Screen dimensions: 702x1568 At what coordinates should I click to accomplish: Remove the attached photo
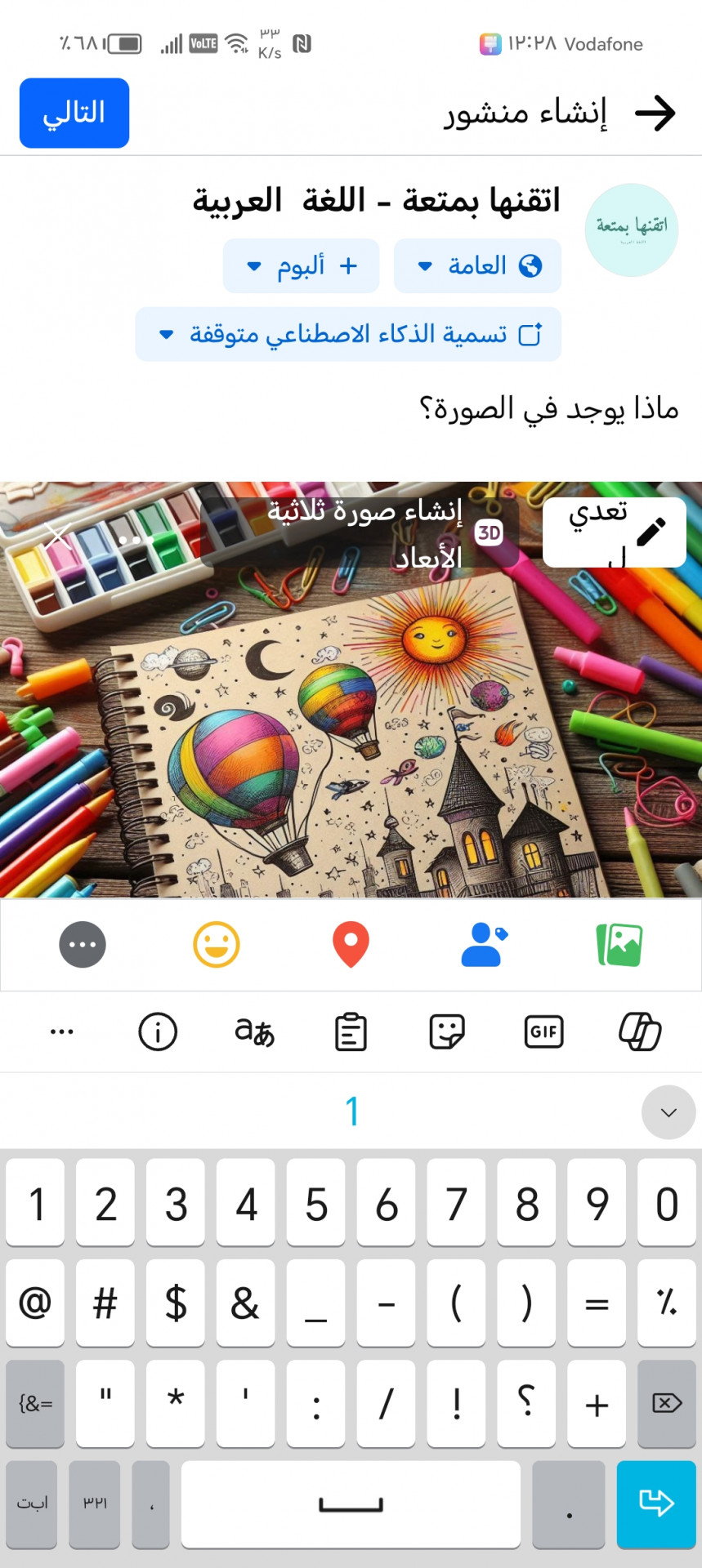[58, 536]
